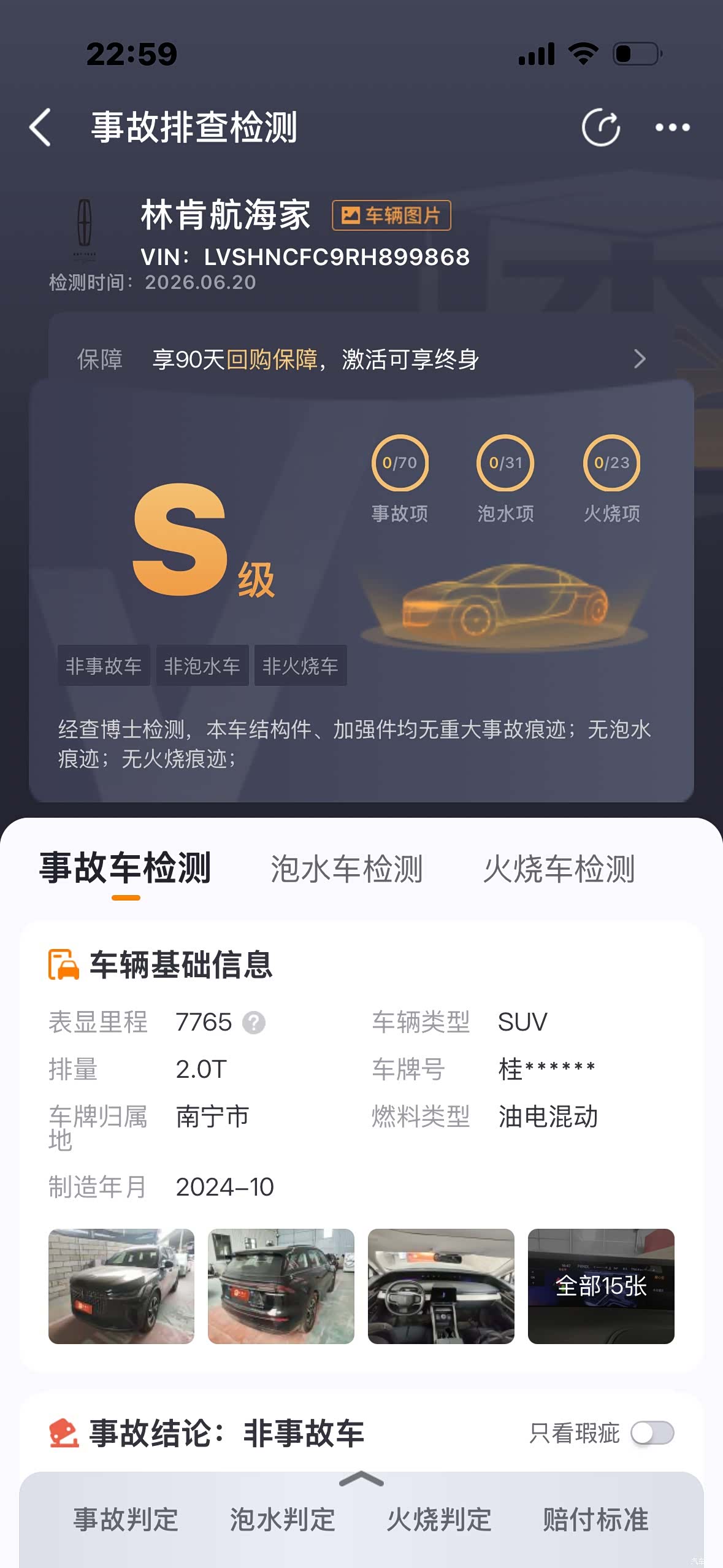Viewport: 723px width, 1568px height.
Task: Open the rear exterior car photo
Action: click(281, 1286)
